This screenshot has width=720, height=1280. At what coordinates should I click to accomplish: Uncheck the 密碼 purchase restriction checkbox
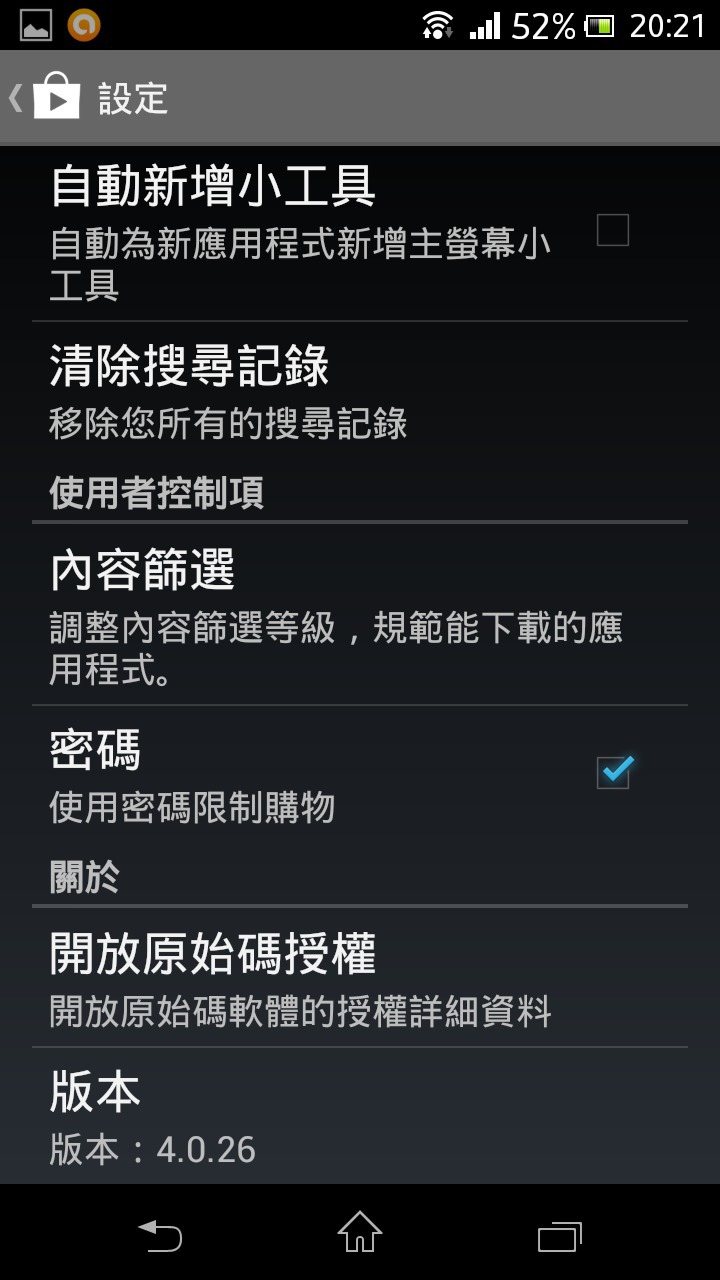613,771
